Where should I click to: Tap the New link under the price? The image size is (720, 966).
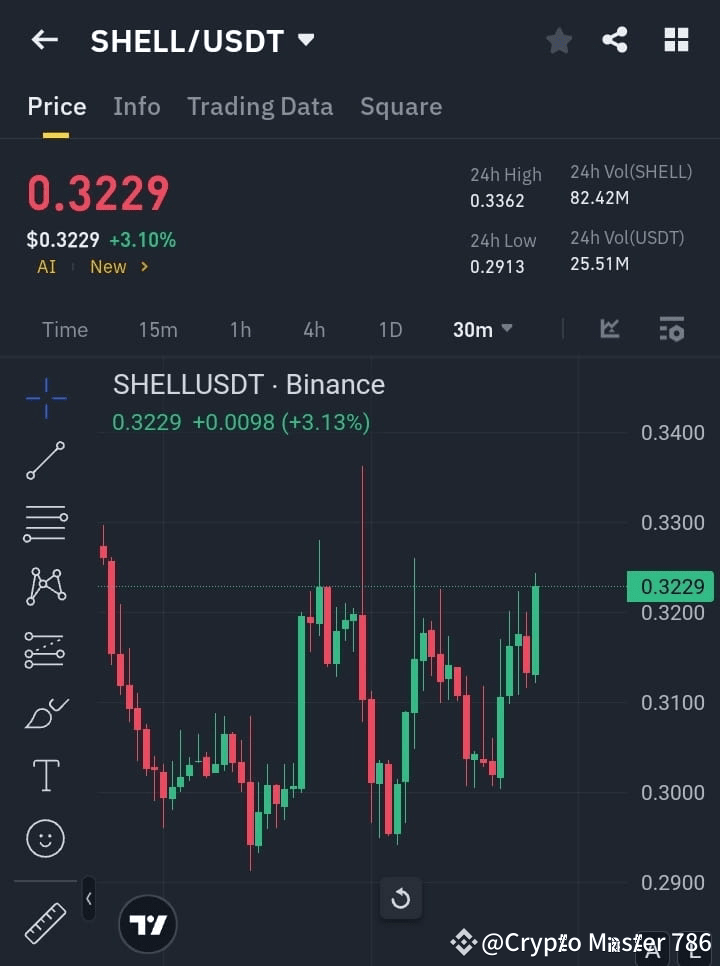[110, 266]
